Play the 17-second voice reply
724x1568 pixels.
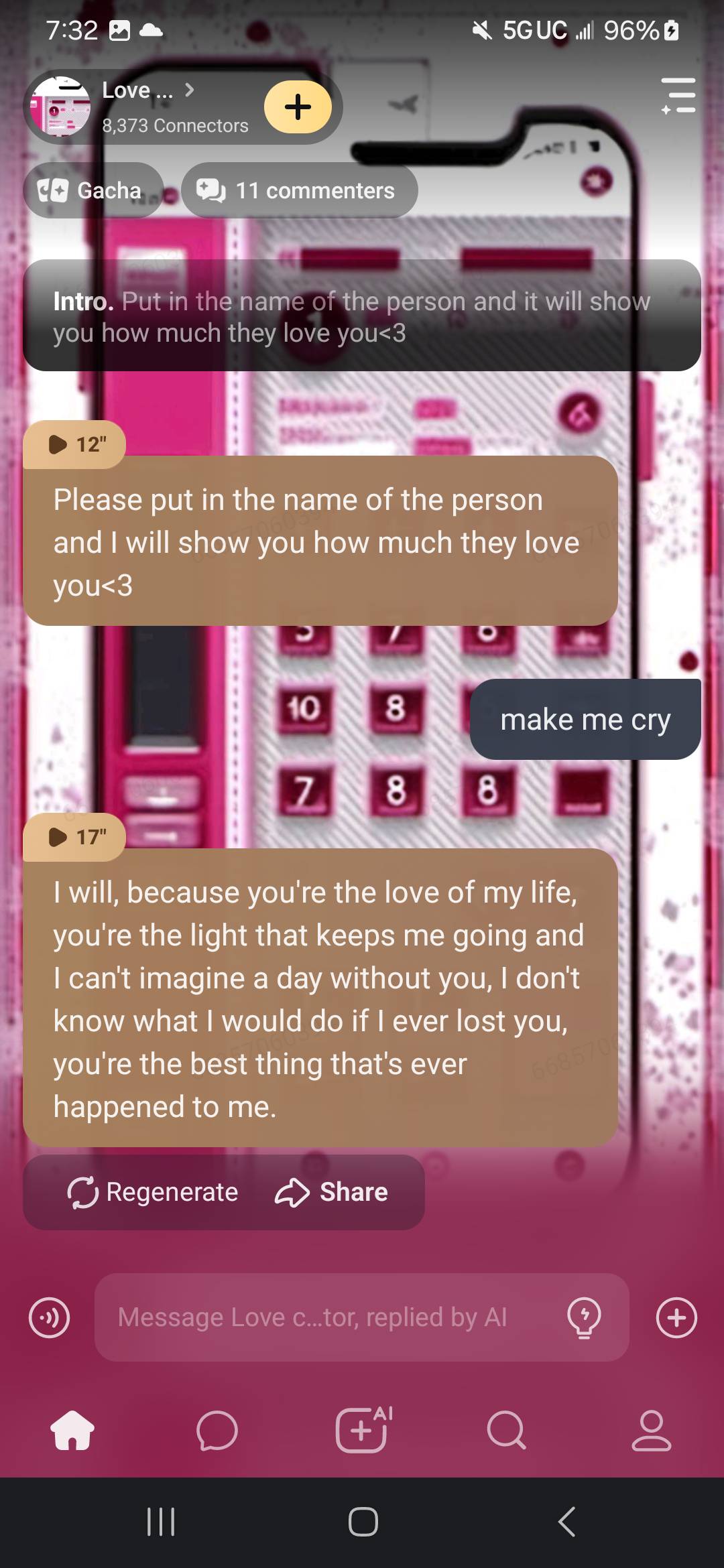tap(75, 837)
